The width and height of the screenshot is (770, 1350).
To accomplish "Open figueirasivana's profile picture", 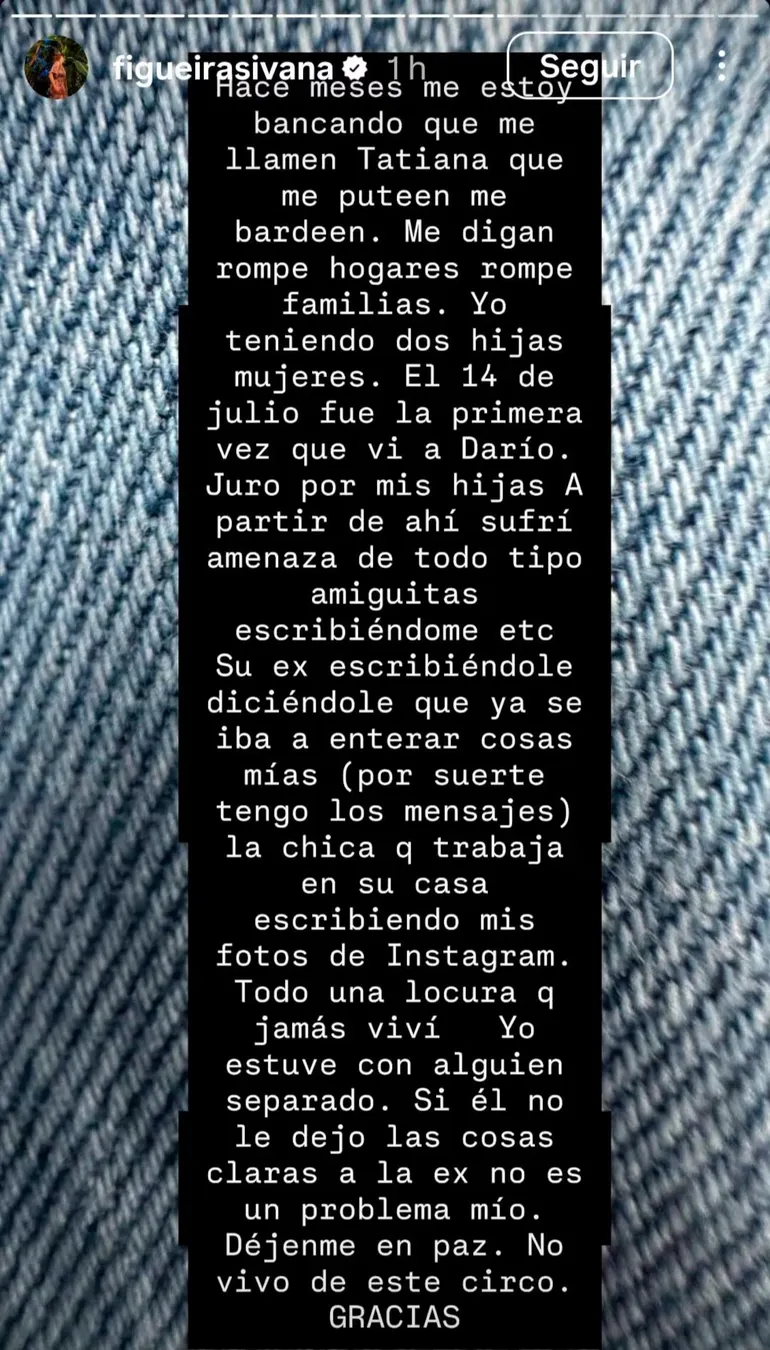I will [56, 68].
